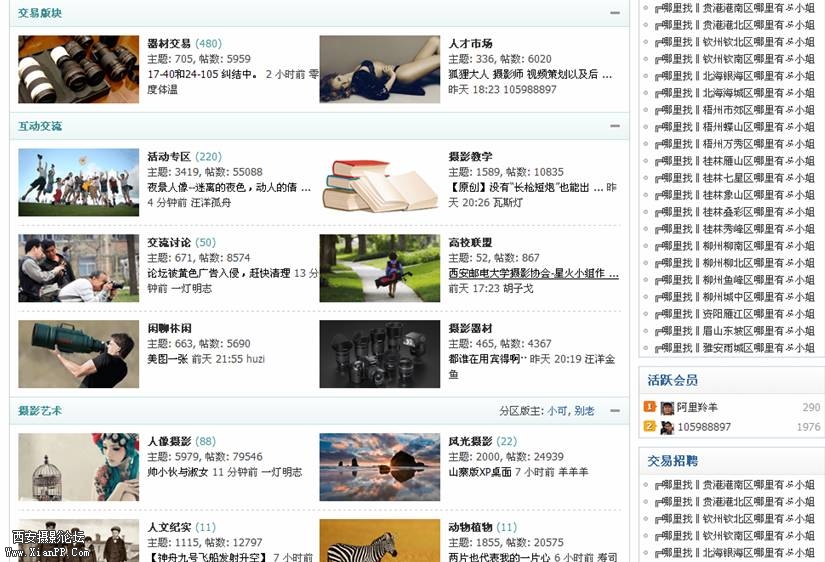The height and width of the screenshot is (562, 825).
Task: Visit the 闲聊休闲 board
Action: (169, 328)
